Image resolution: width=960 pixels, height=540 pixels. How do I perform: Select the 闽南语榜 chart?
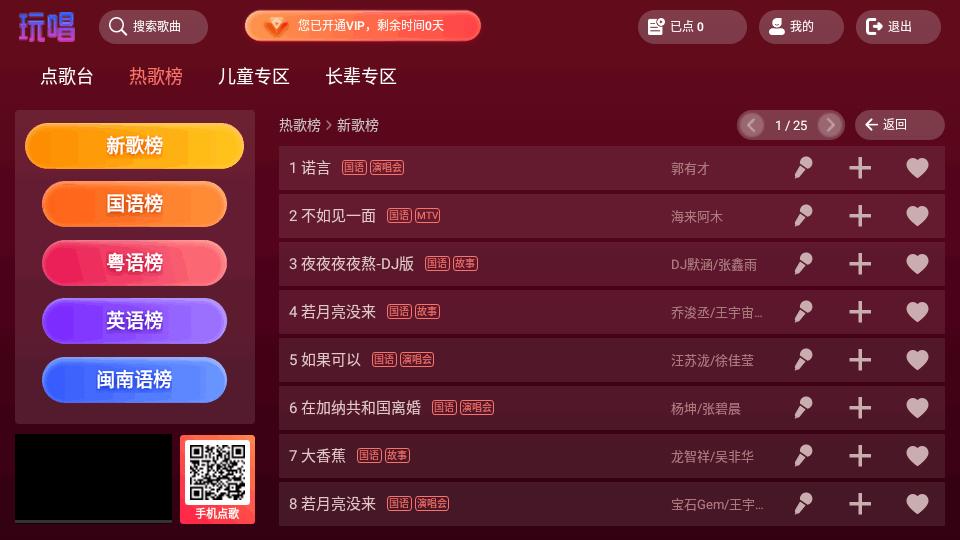tap(134, 380)
